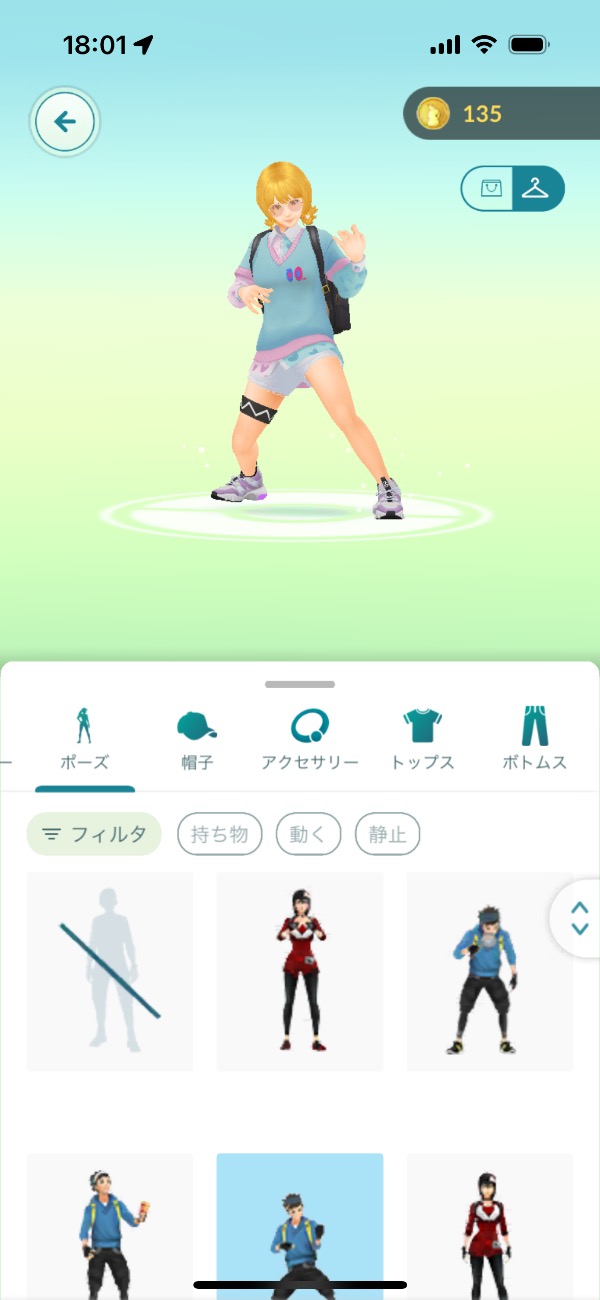This screenshot has height=1300, width=600.
Task: Switch to the hanger wardrobe view
Action: coord(538,188)
